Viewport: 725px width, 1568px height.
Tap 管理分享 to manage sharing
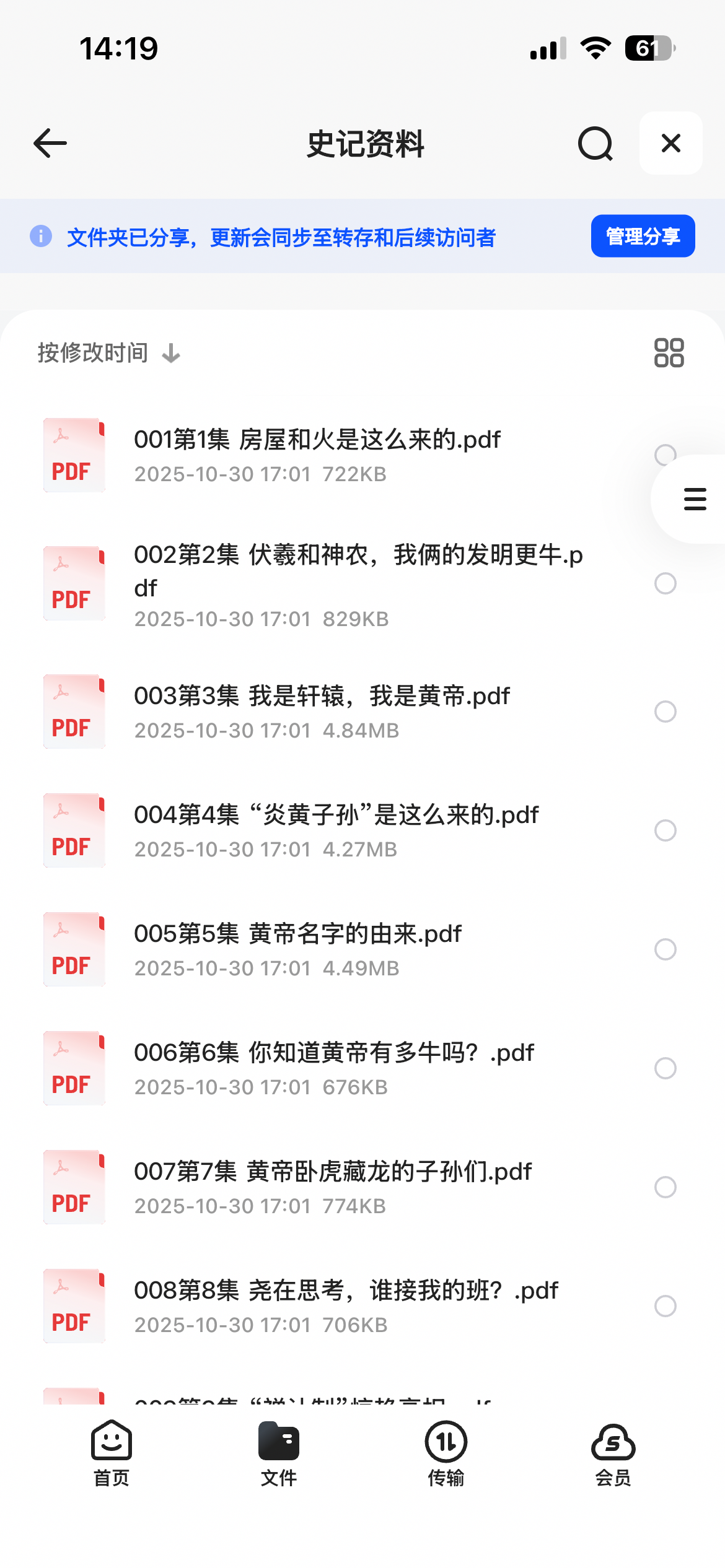pos(643,236)
